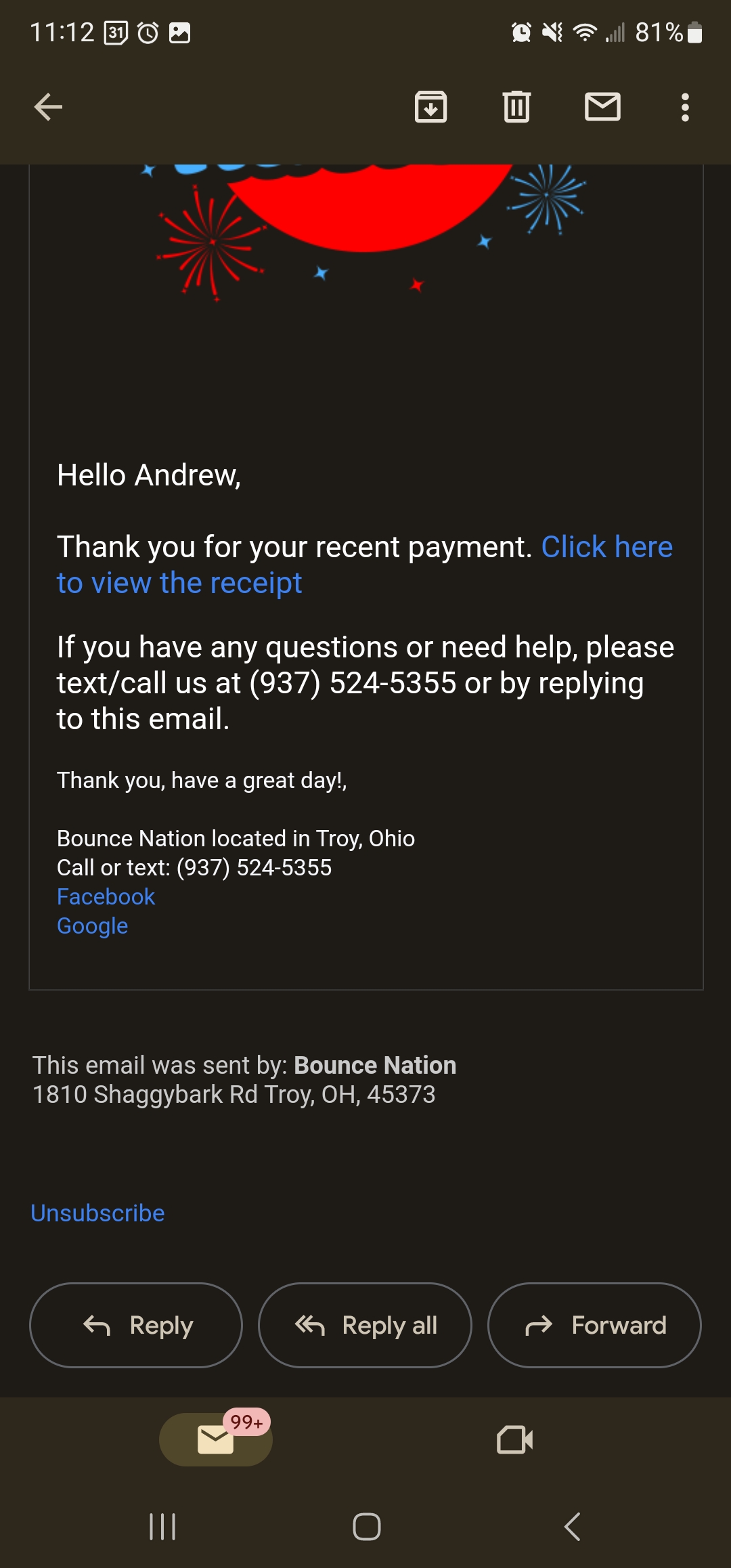Choose Reply all
Viewport: 731px width, 1568px height.
tap(365, 1325)
